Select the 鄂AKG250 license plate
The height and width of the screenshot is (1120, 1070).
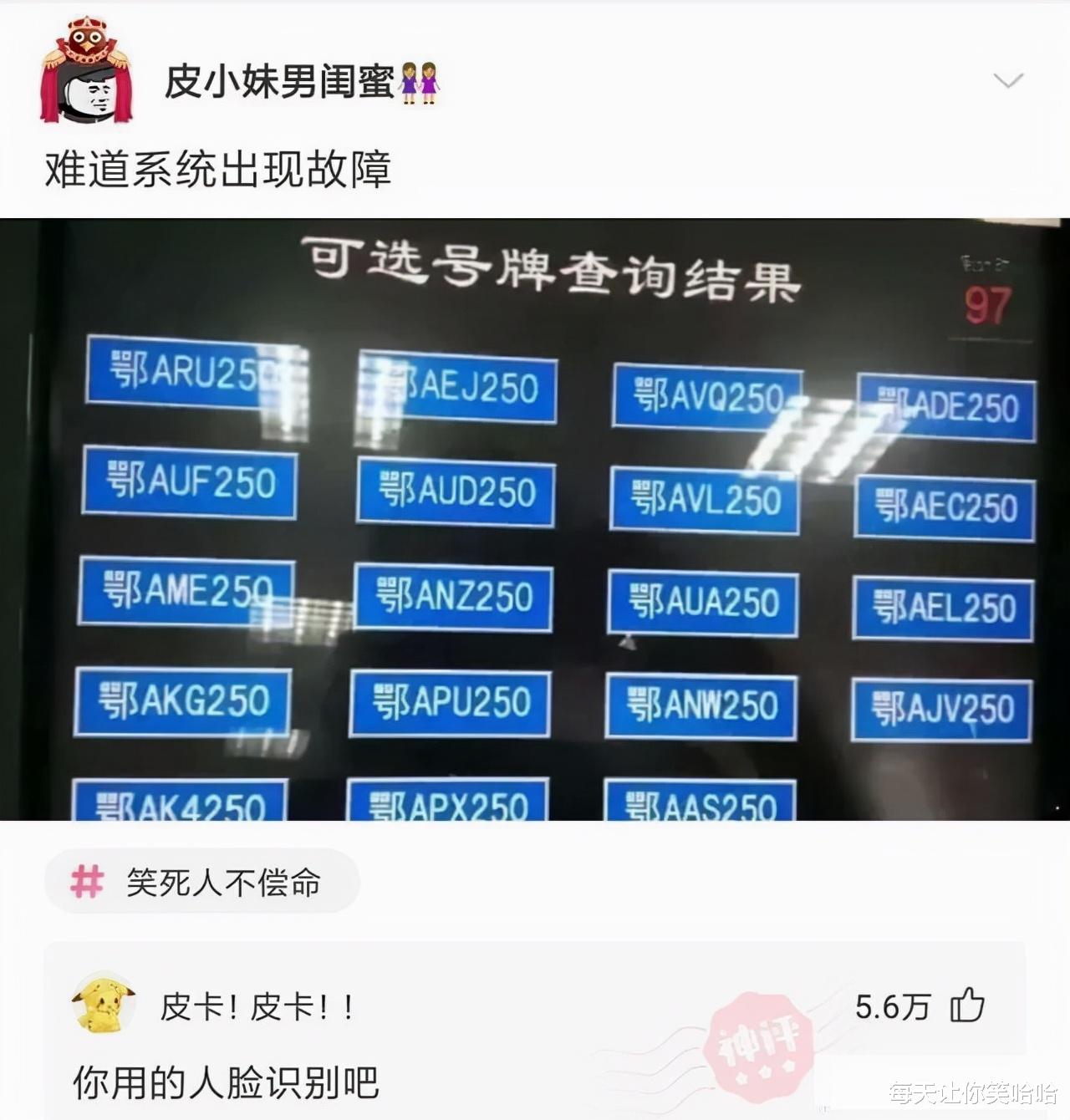[x=182, y=702]
